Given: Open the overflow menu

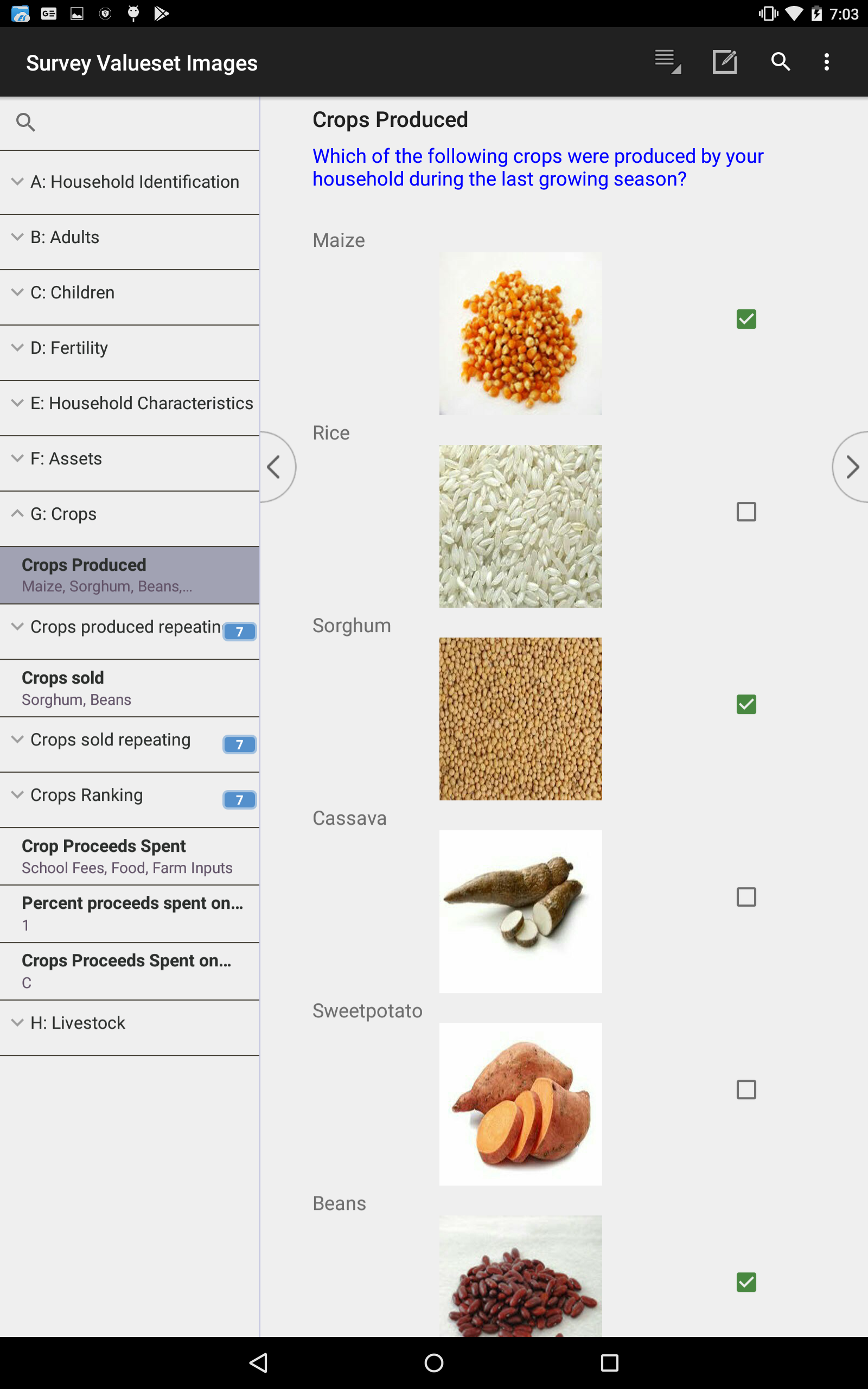Looking at the screenshot, I should coord(826,62).
